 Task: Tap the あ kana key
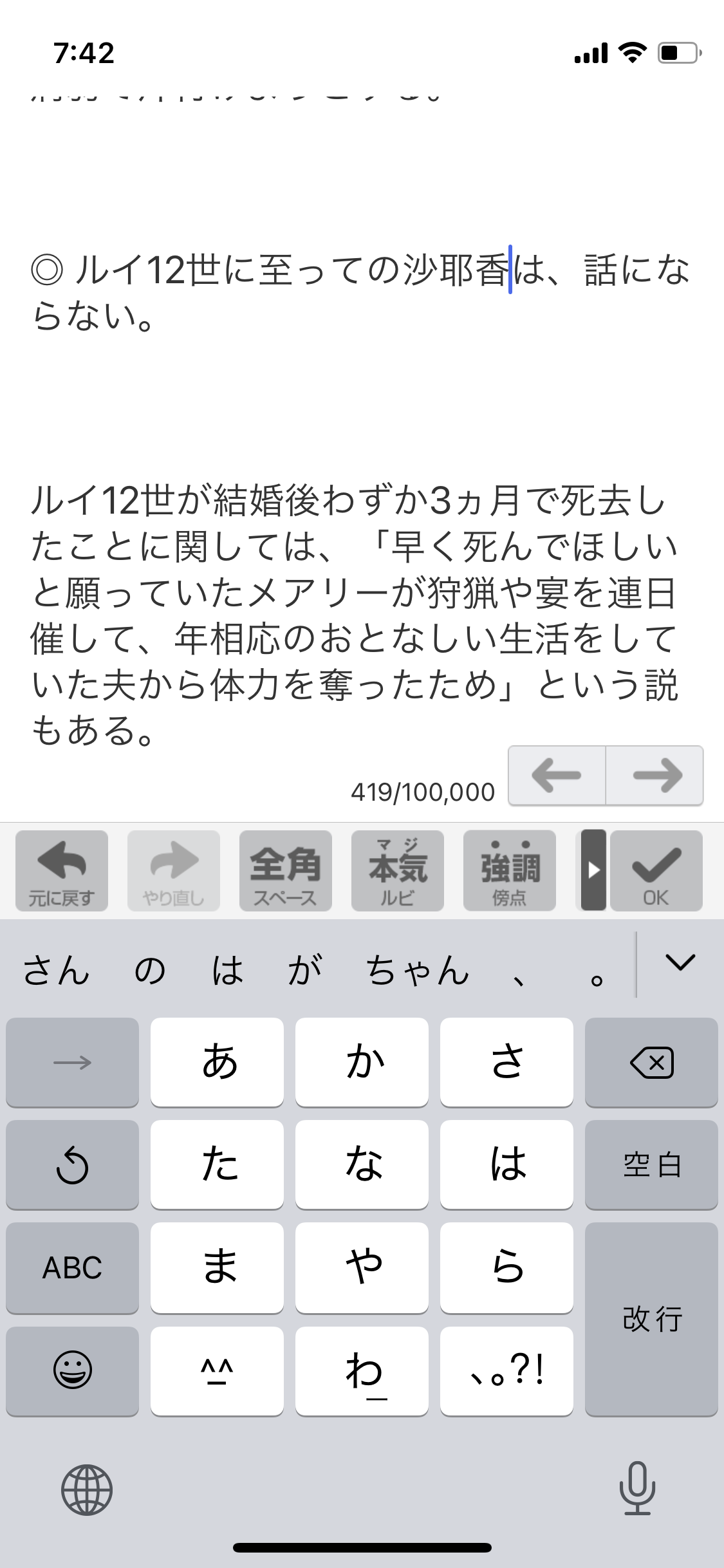218,1063
